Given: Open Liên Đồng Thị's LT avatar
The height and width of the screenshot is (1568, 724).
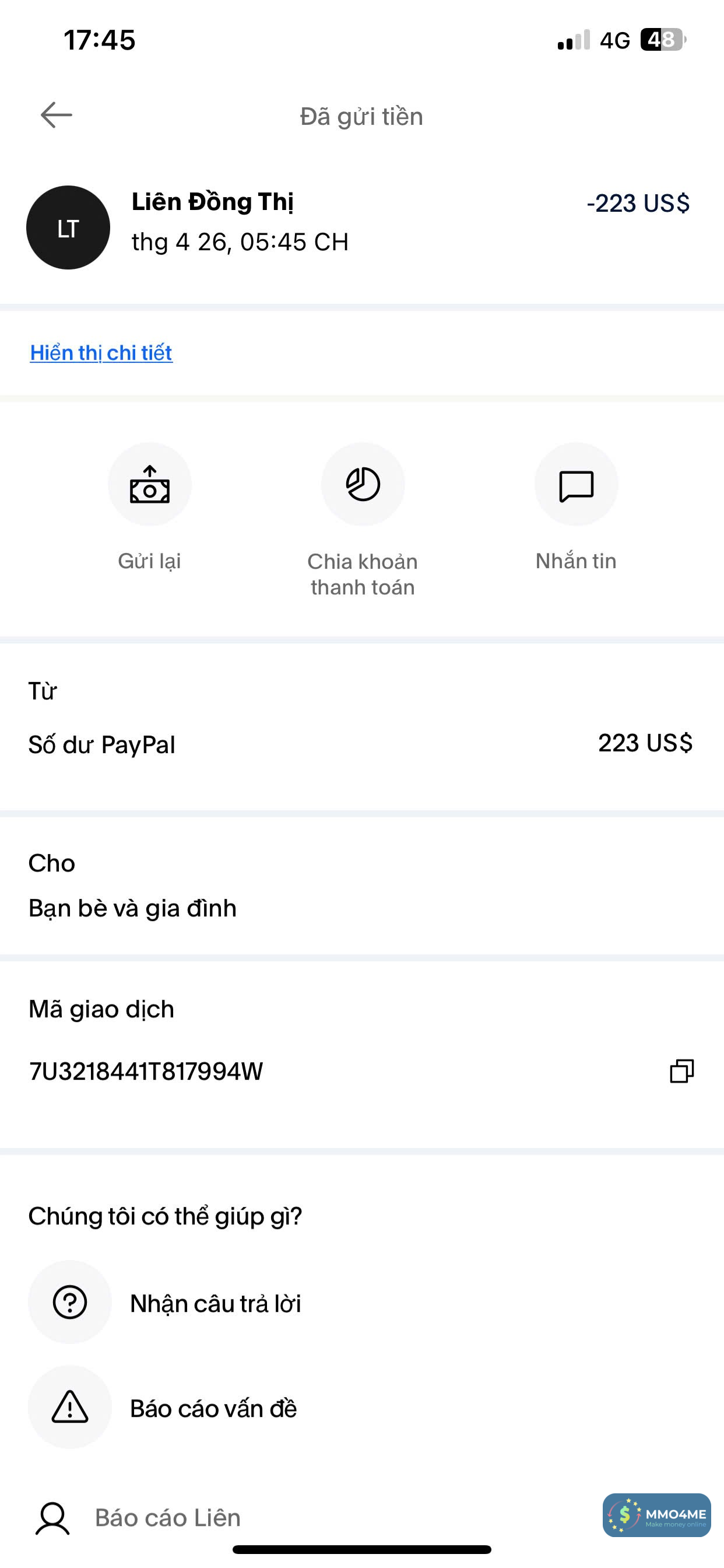Looking at the screenshot, I should pos(68,228).
